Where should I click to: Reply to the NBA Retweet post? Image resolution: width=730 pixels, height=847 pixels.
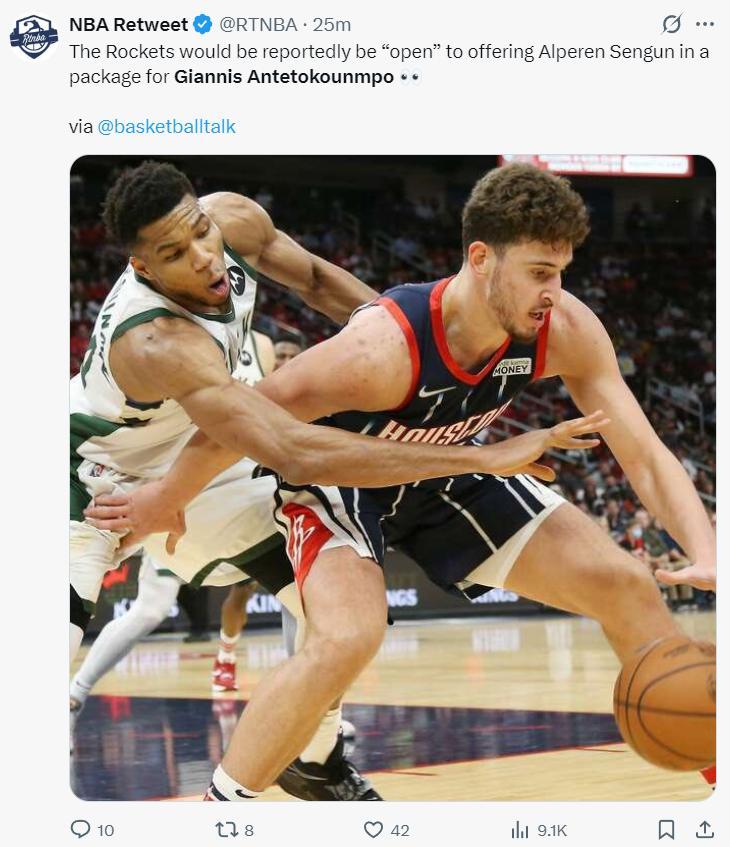coord(81,829)
